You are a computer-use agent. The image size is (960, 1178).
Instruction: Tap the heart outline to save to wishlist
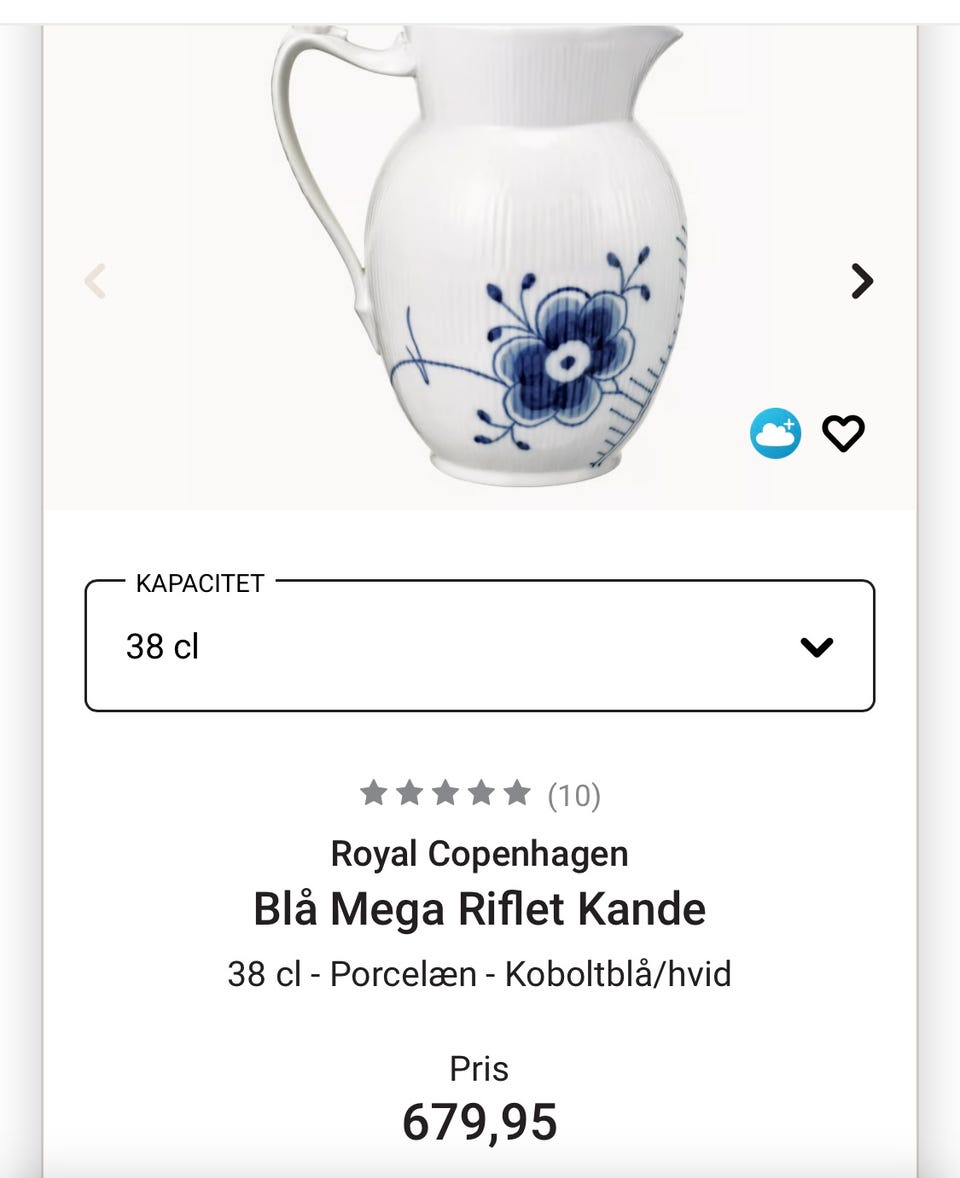click(843, 434)
